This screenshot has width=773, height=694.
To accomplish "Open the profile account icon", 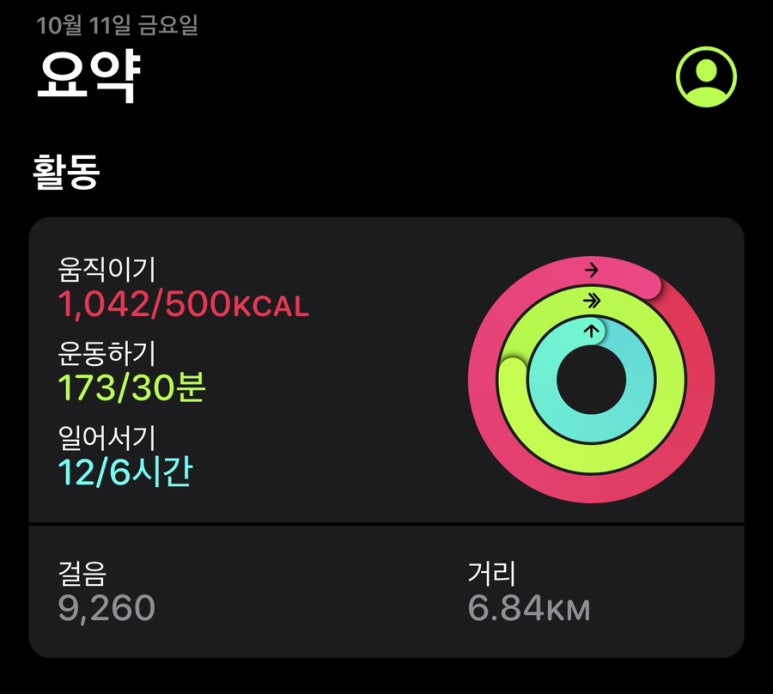I will [706, 76].
